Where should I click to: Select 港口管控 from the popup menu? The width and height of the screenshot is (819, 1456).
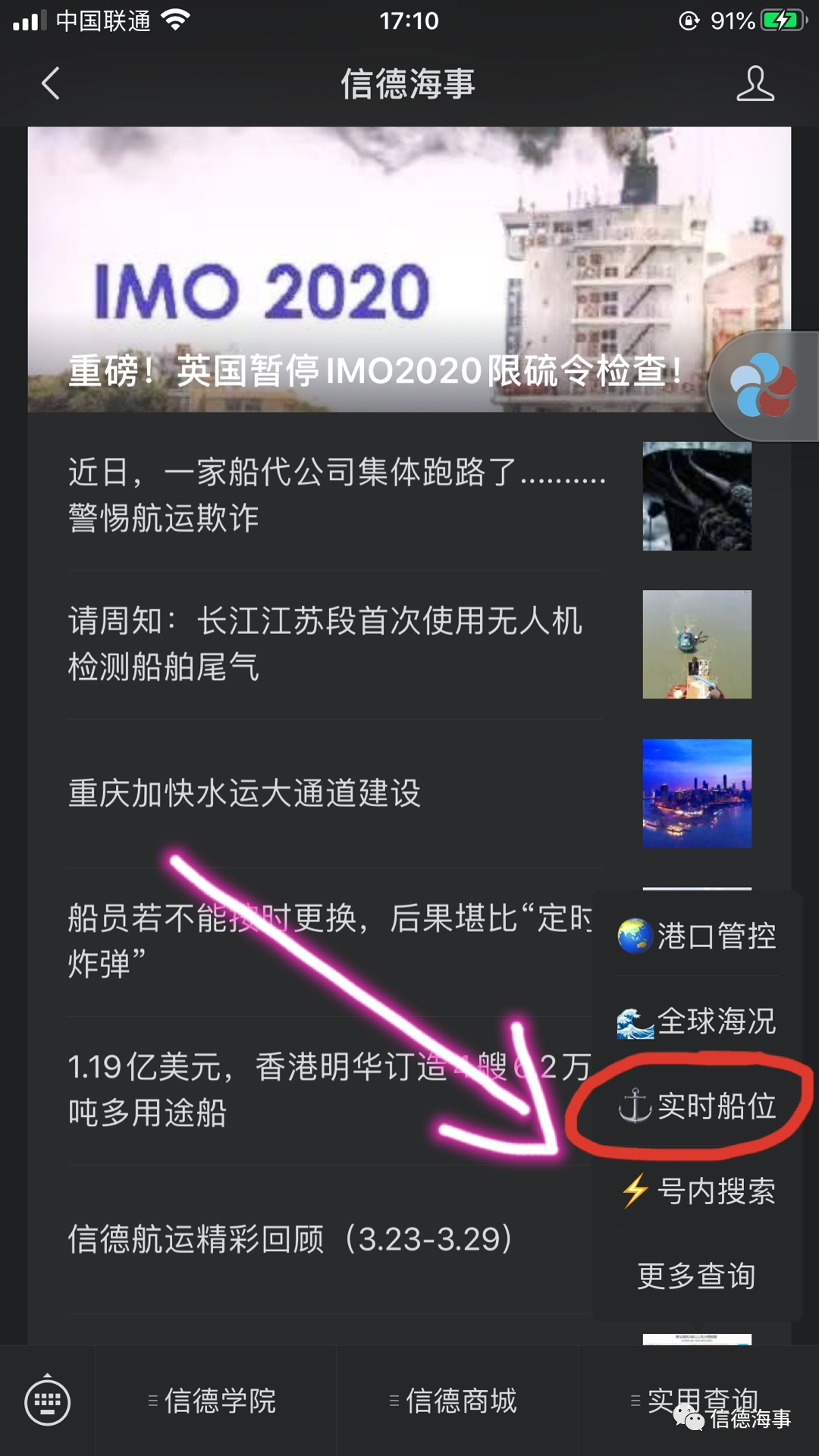(x=698, y=936)
